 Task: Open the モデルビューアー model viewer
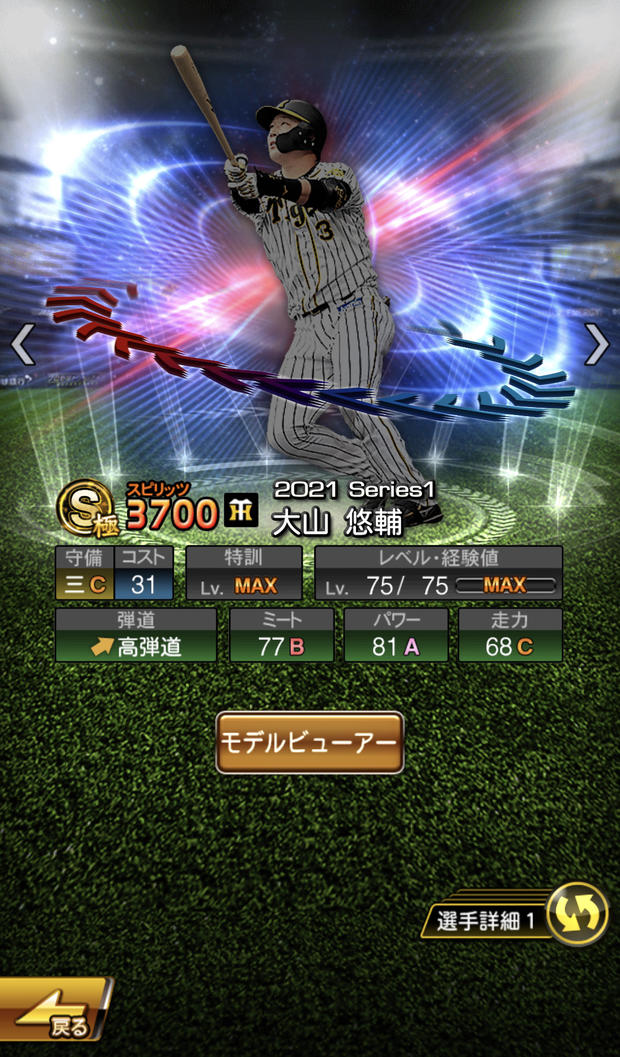(x=310, y=743)
